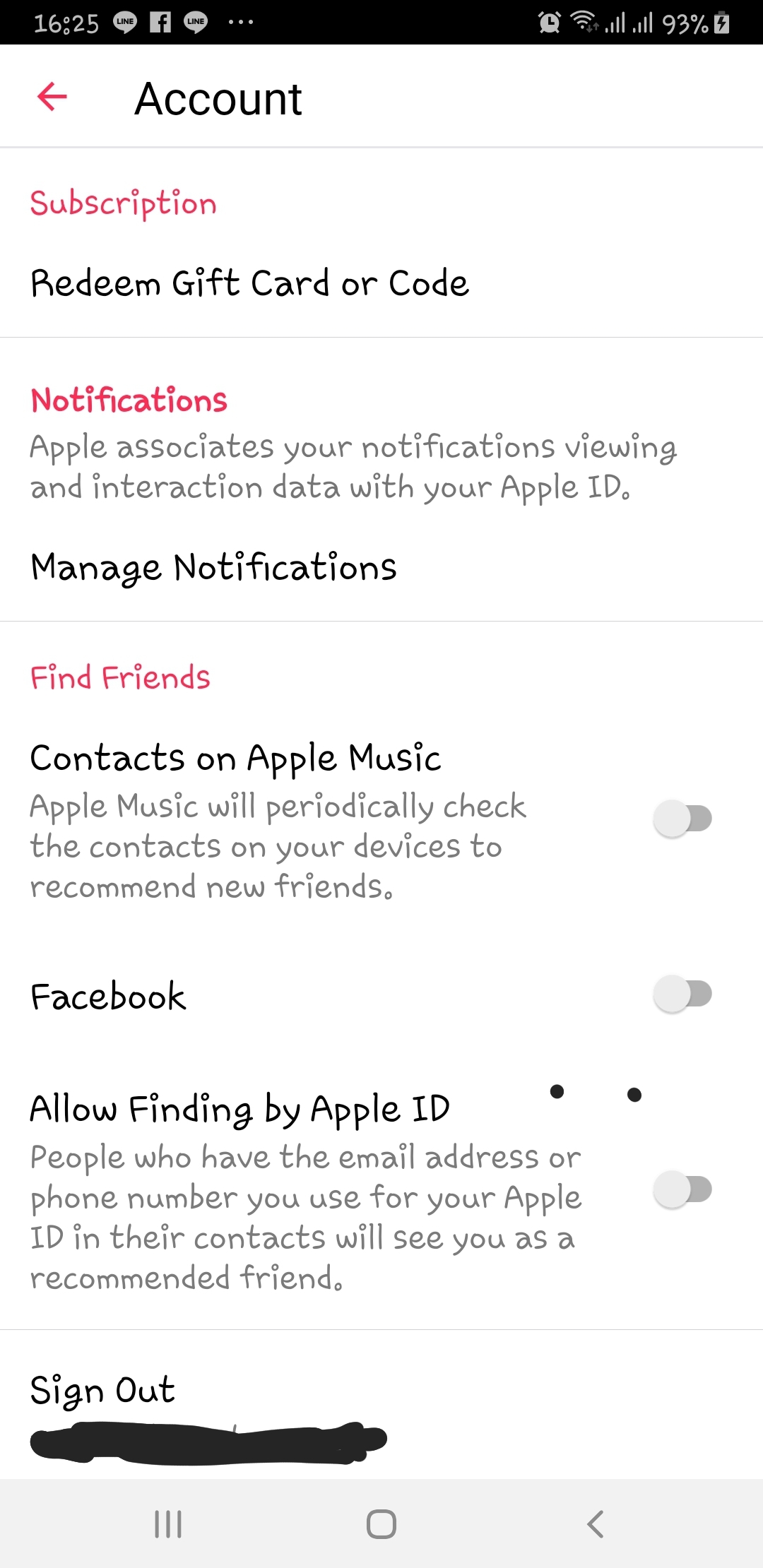
Task: Select the Subscription section label
Action: click(124, 203)
